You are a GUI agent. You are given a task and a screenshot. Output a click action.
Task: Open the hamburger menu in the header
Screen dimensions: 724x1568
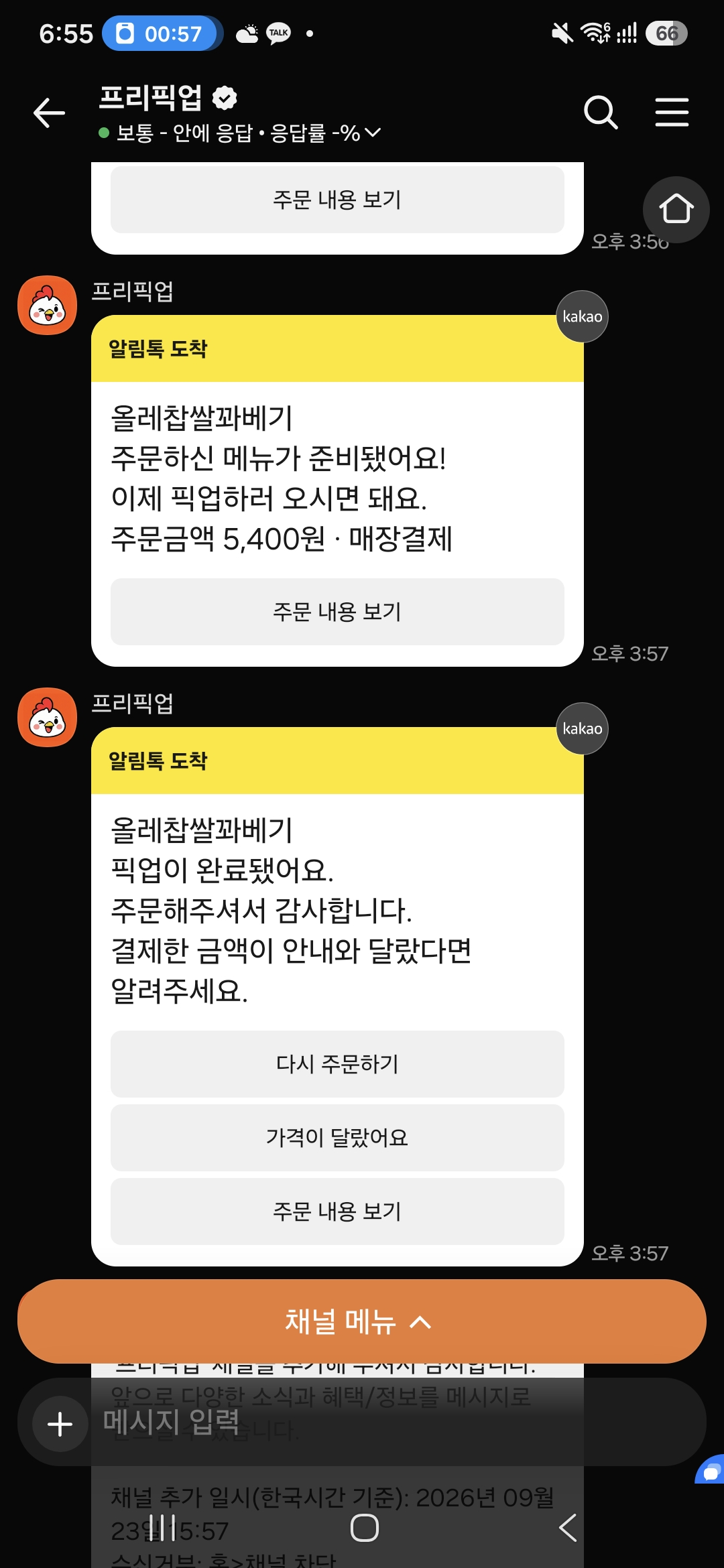672,112
